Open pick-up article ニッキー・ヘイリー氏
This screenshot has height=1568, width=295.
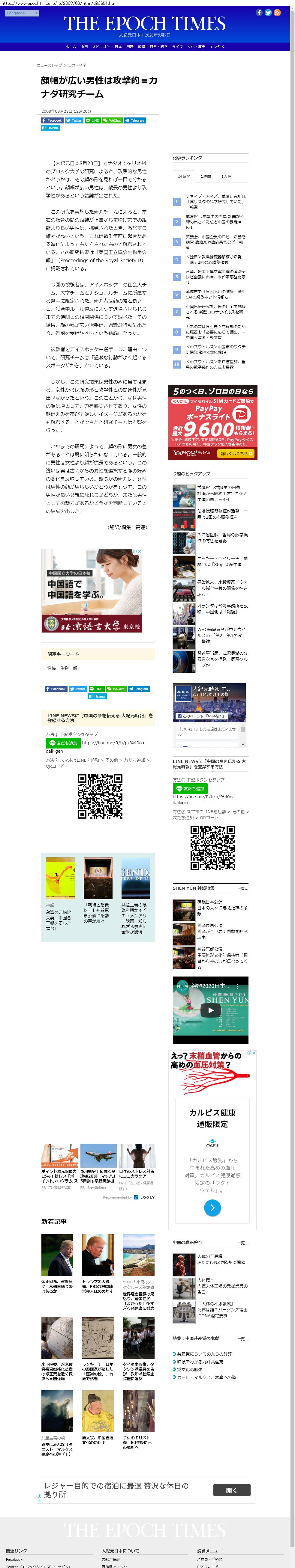pyautogui.click(x=221, y=561)
